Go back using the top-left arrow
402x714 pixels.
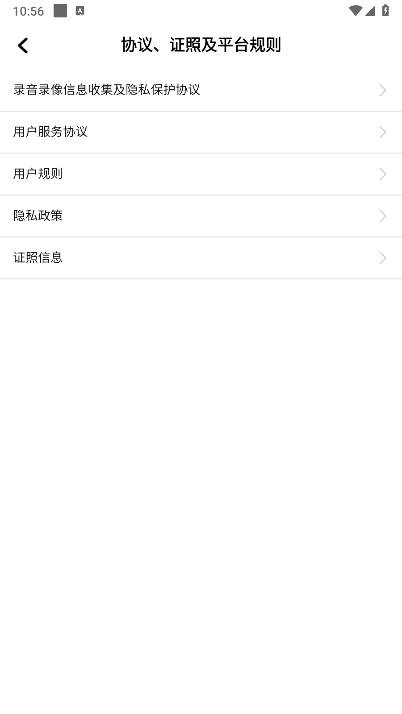pyautogui.click(x=23, y=45)
